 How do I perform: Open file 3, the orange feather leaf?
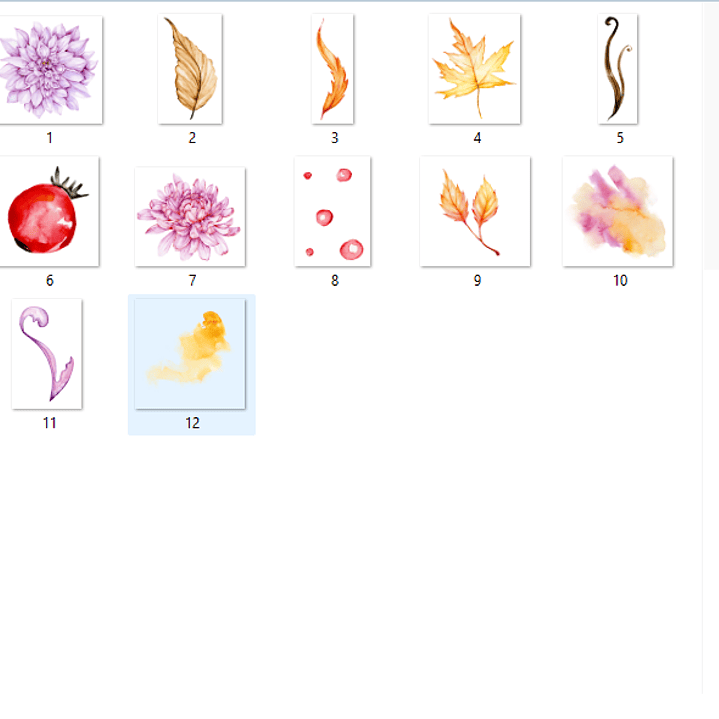pyautogui.click(x=333, y=68)
